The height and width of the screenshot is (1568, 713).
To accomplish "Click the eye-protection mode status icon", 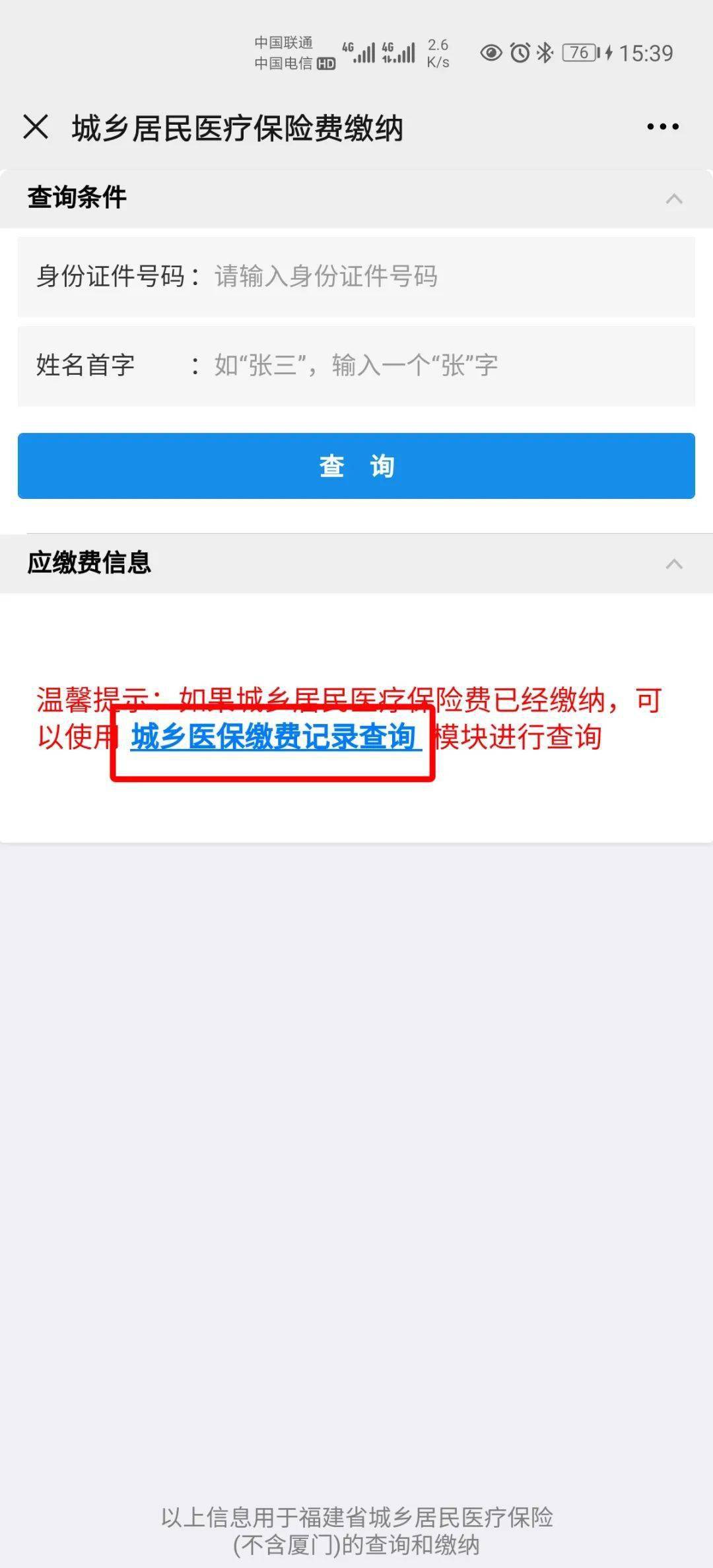I will click(x=491, y=53).
